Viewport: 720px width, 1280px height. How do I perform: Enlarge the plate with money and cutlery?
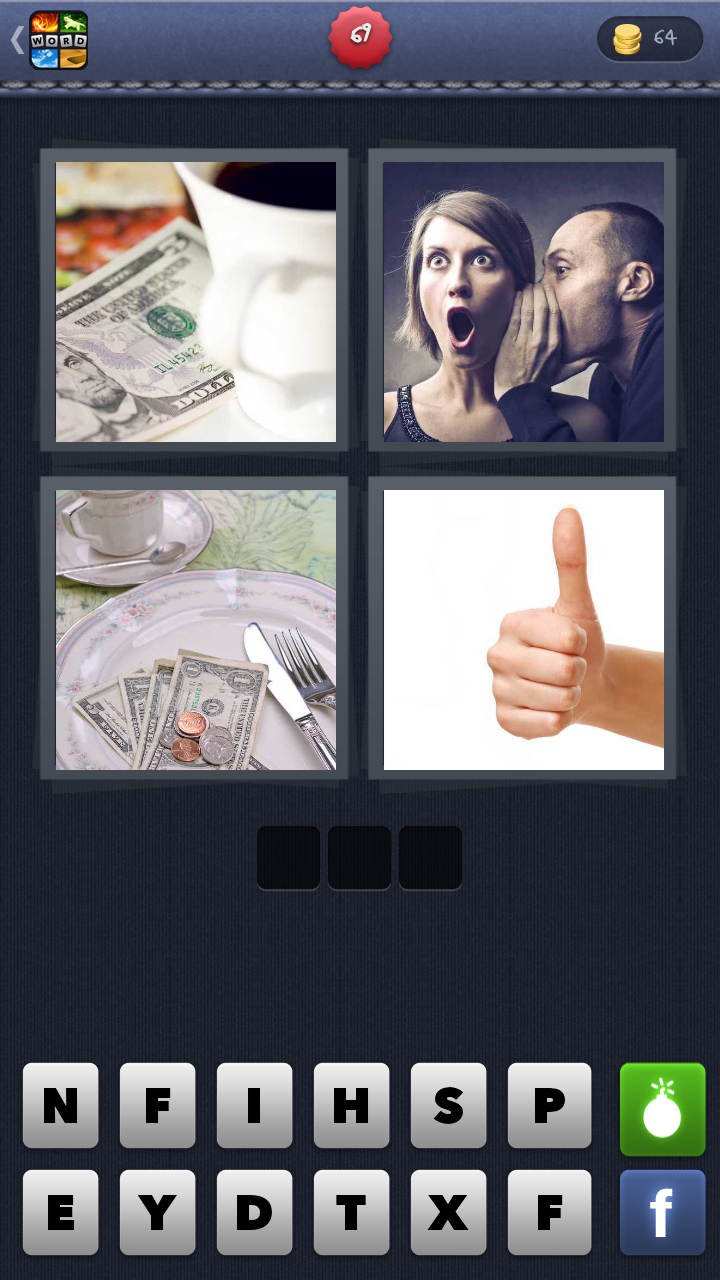tap(195, 629)
